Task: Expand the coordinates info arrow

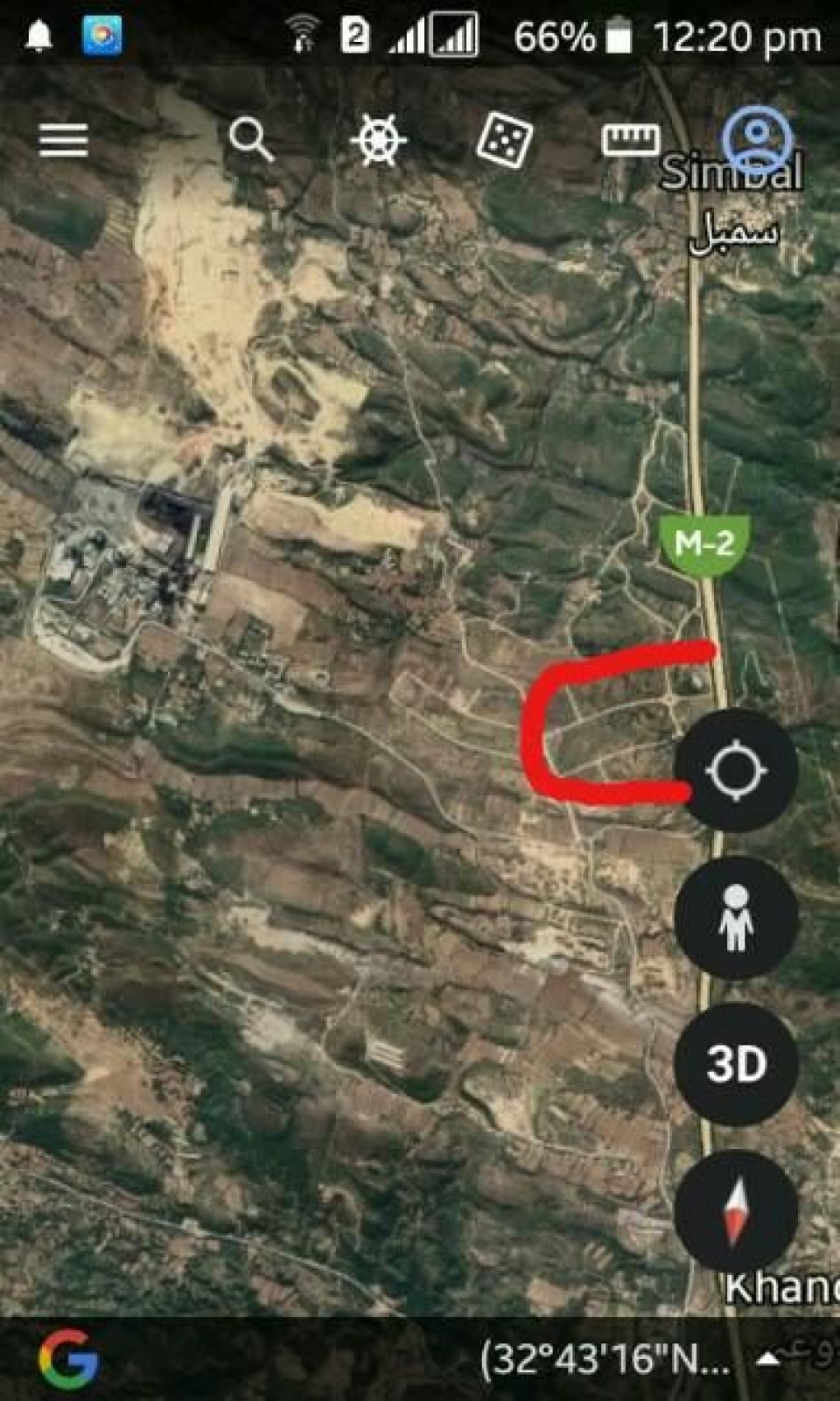Action: [x=768, y=1359]
